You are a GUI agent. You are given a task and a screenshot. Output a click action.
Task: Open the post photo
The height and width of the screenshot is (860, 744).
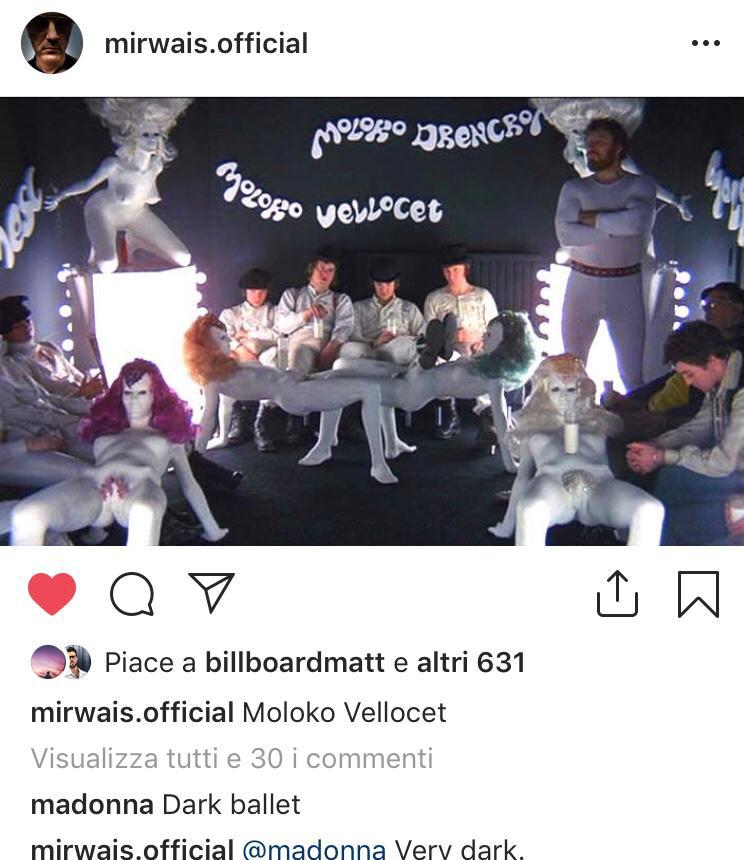(x=372, y=320)
